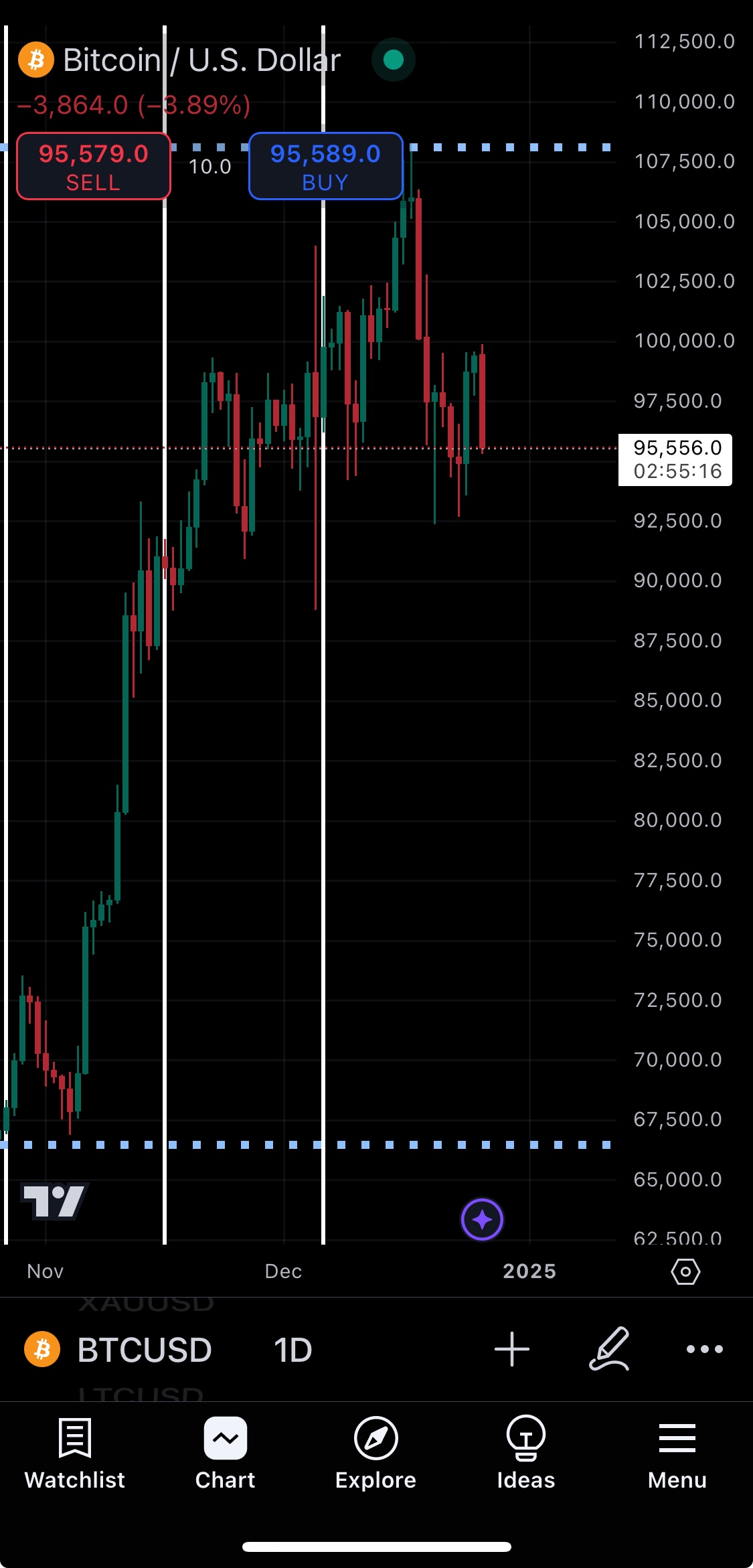Tap the purple sparkle button on chart
This screenshot has height=1568, width=753.
[x=482, y=1219]
